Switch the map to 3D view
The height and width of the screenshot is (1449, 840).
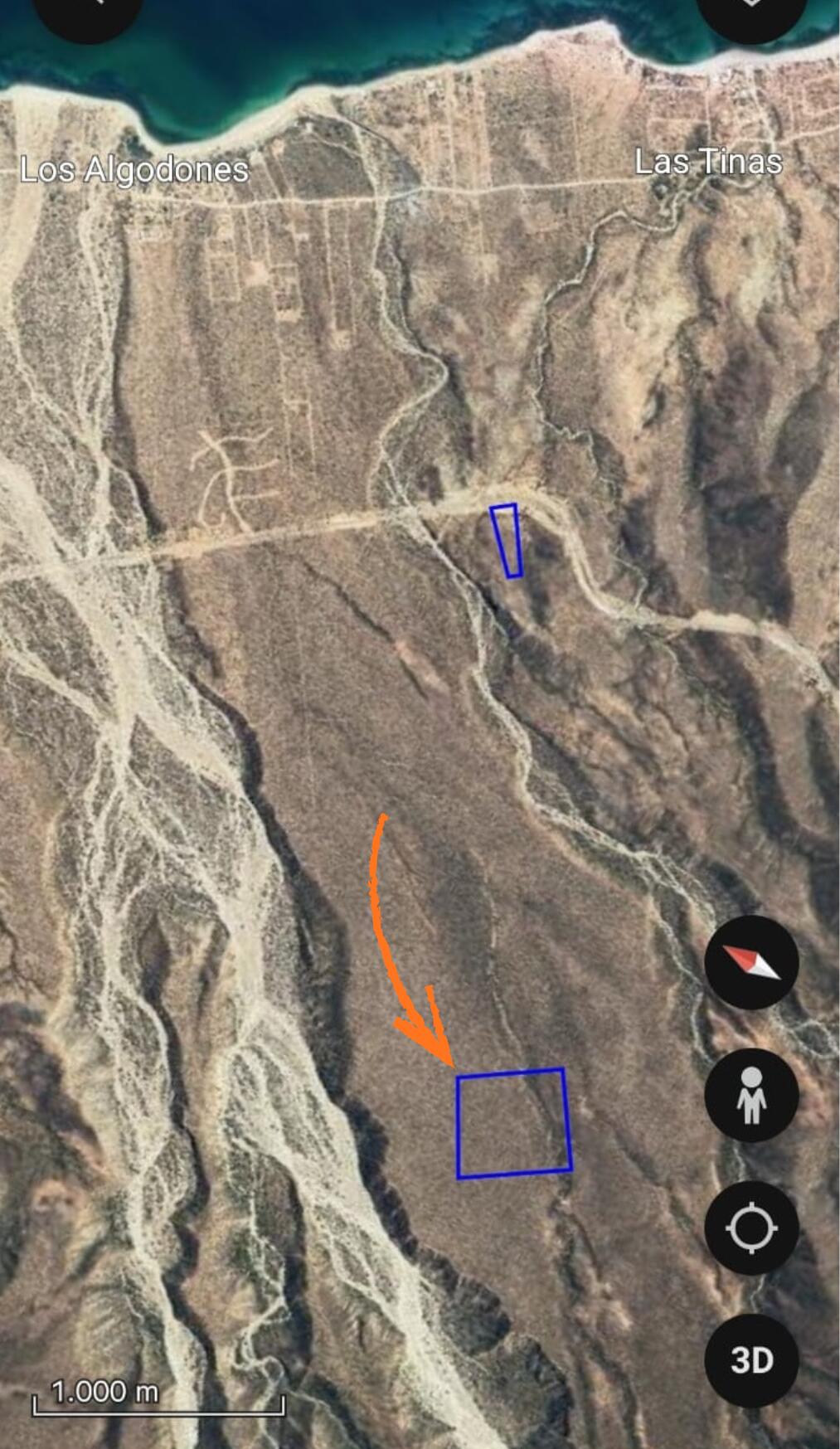pos(751,1360)
